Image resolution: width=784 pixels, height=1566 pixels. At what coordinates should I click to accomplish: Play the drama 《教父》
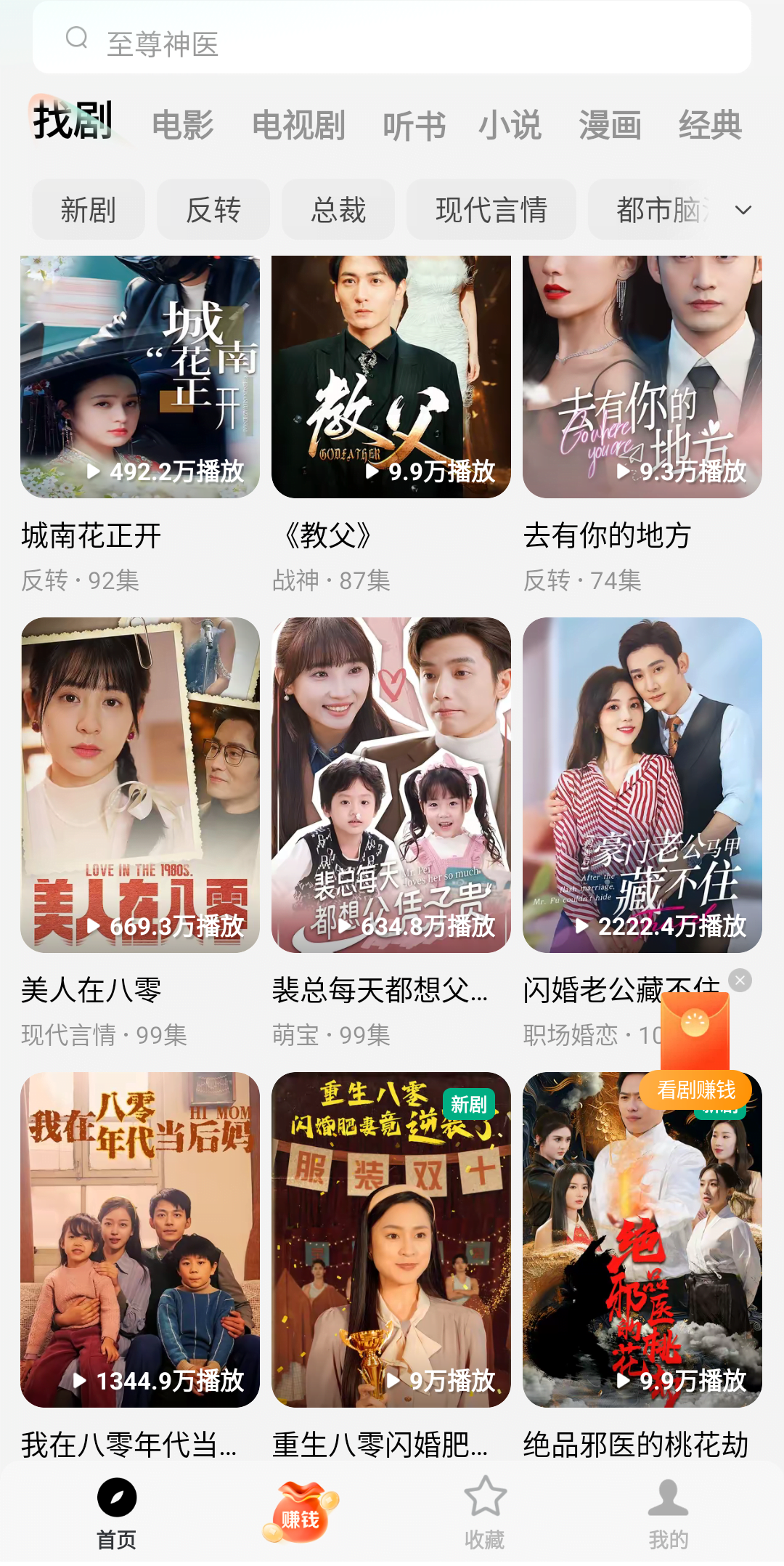[x=391, y=378]
